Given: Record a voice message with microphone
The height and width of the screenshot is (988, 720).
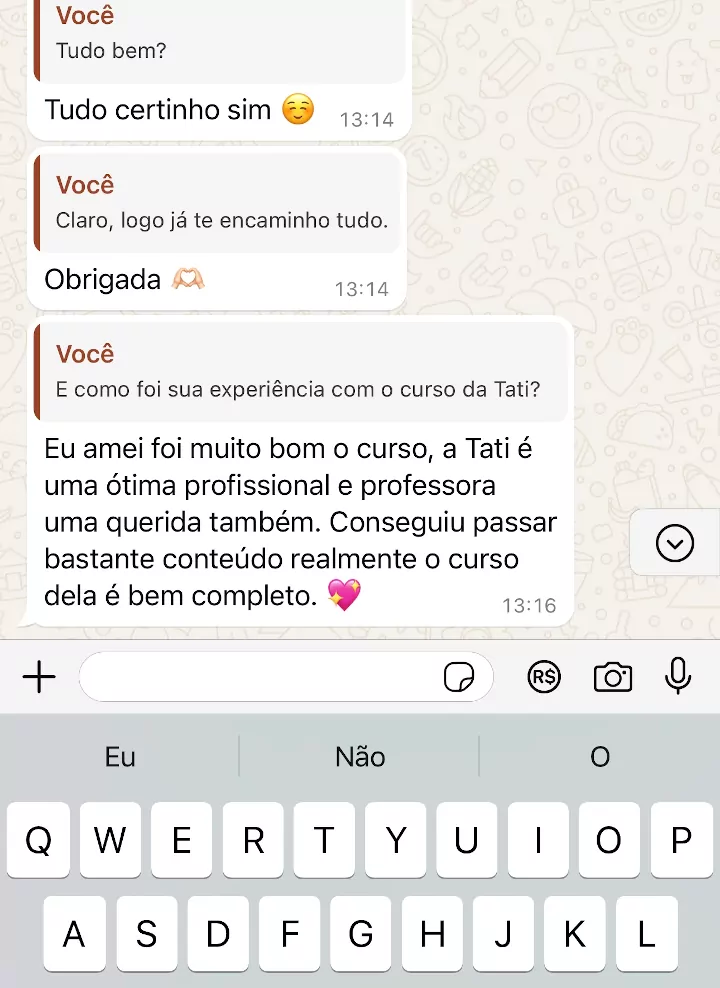Looking at the screenshot, I should 678,677.
